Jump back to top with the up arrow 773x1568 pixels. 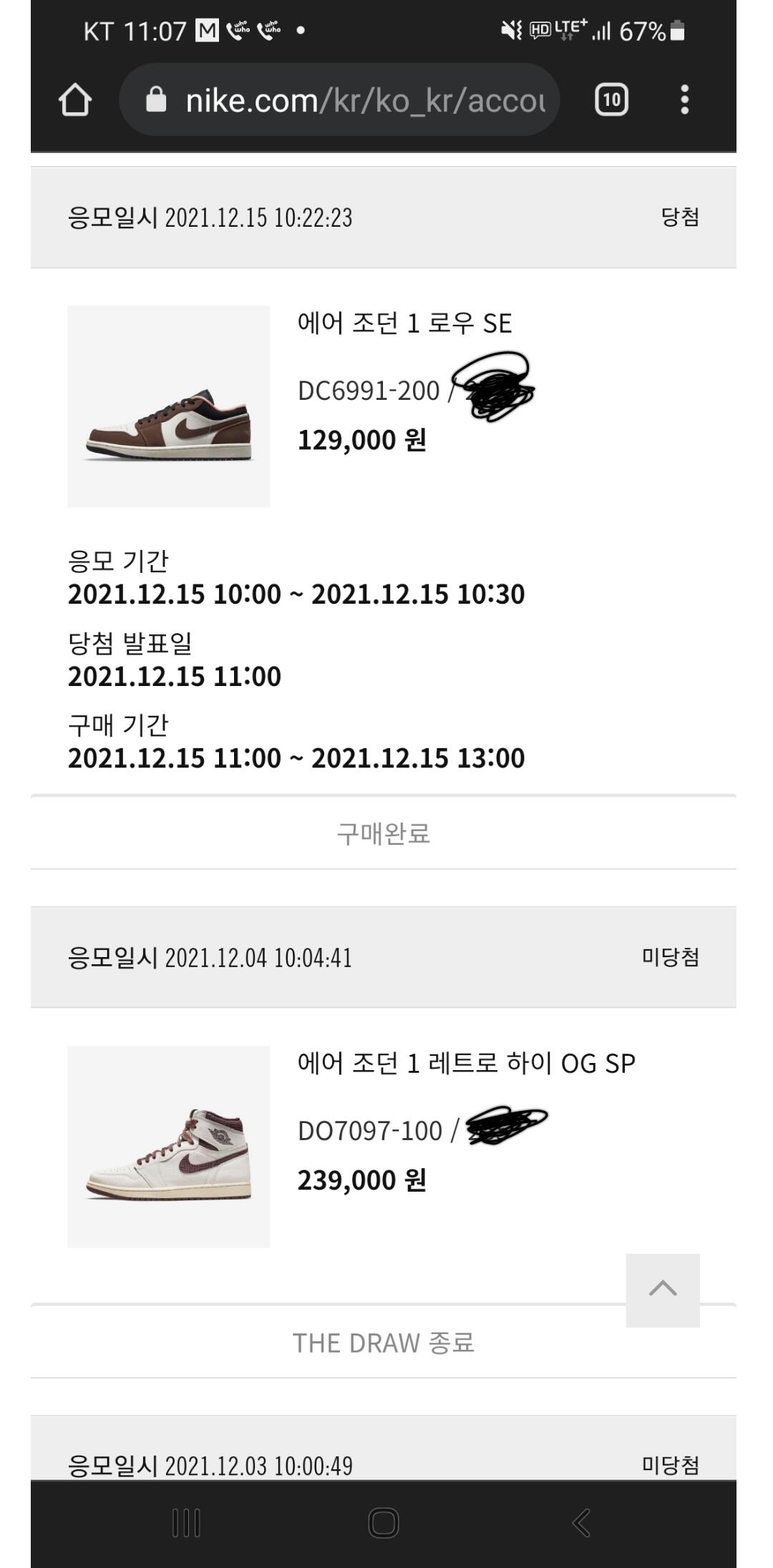tap(663, 1290)
